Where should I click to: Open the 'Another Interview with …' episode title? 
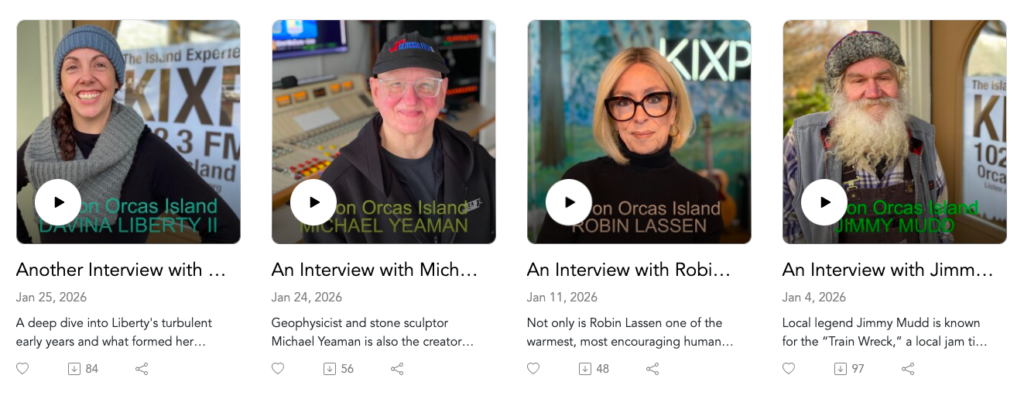121,269
